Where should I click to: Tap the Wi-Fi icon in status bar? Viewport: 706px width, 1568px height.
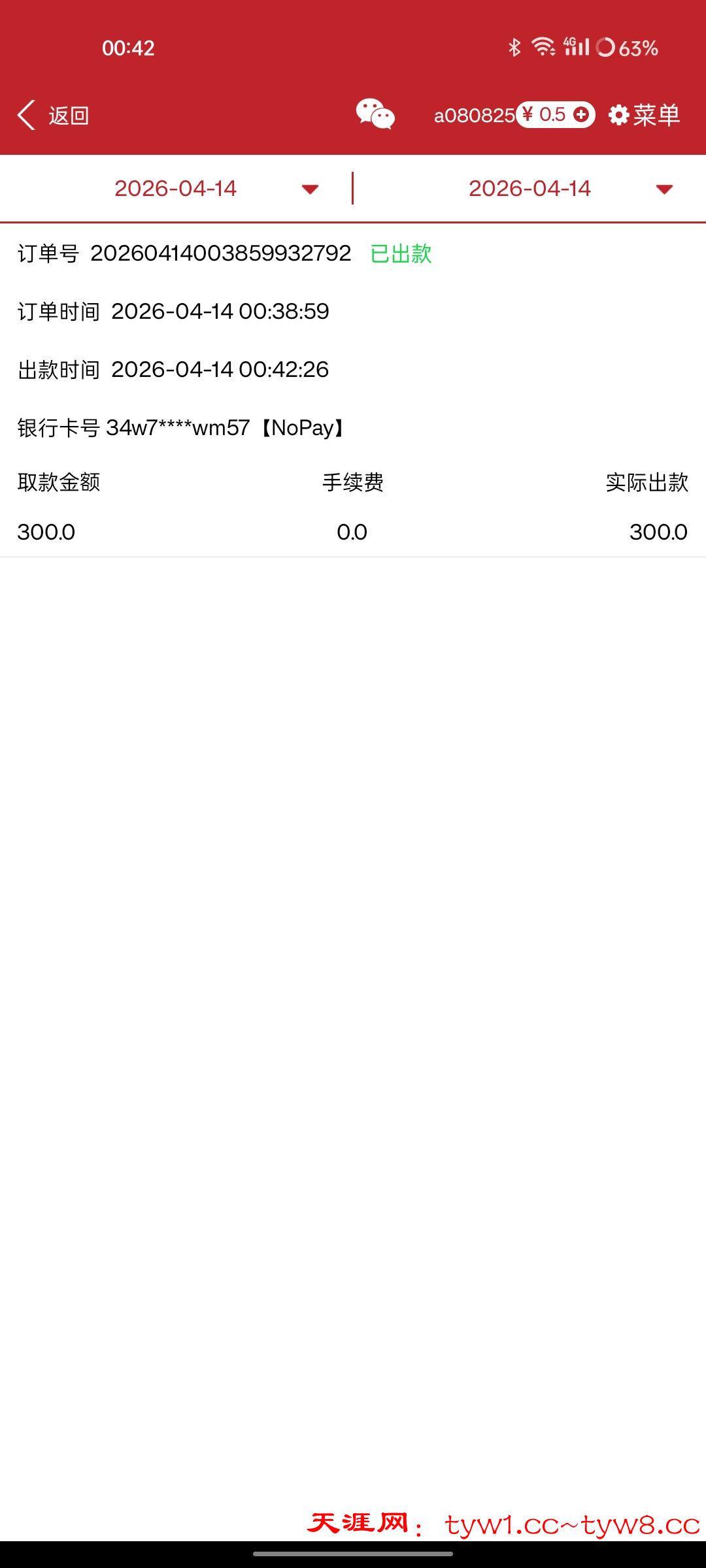pos(543,47)
